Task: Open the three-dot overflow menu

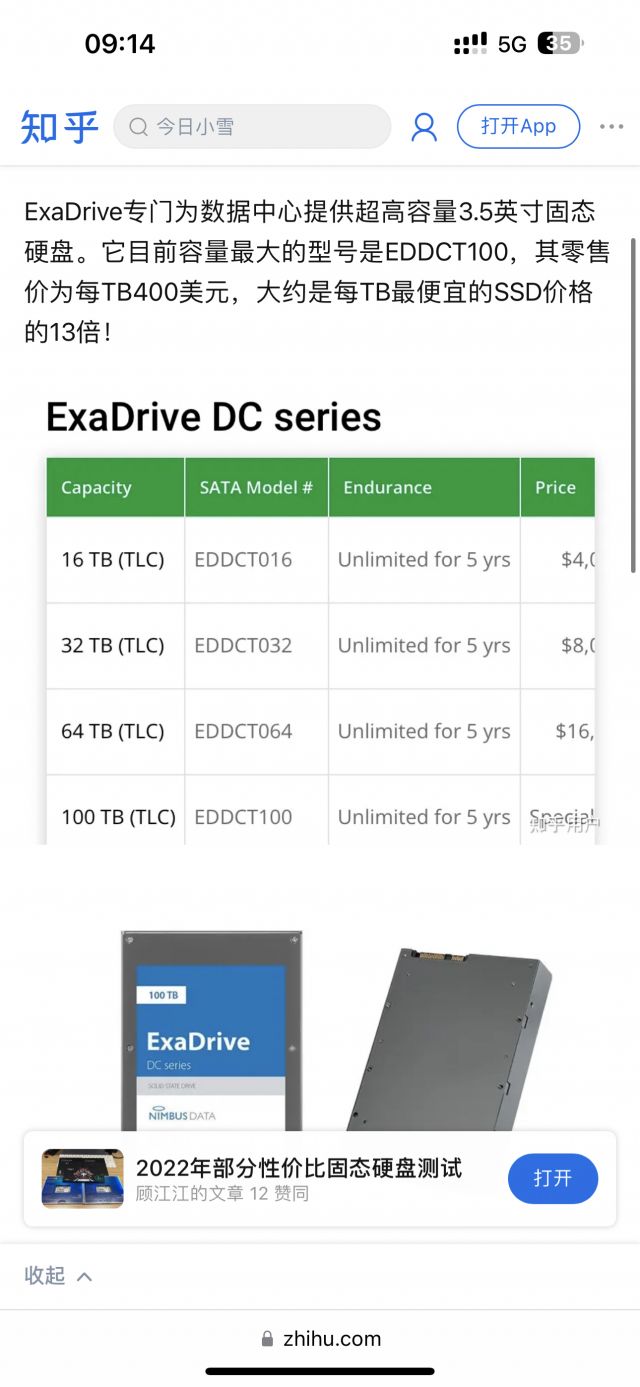Action: click(x=611, y=127)
